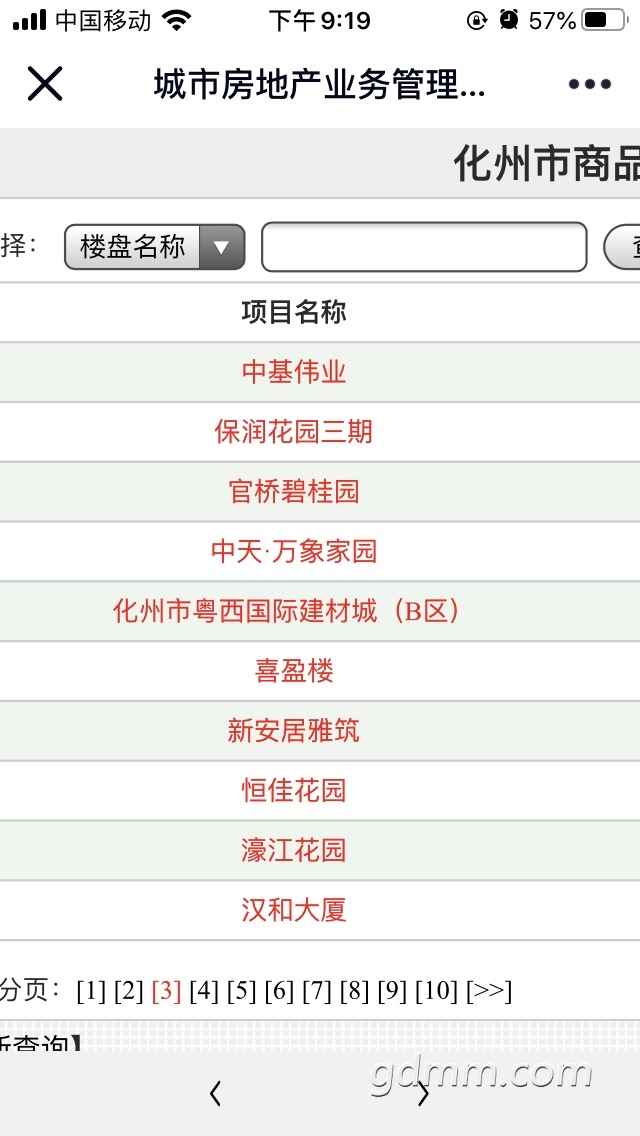Image resolution: width=640 pixels, height=1136 pixels.
Task: Open the 喜盈楼 project
Action: [294, 671]
